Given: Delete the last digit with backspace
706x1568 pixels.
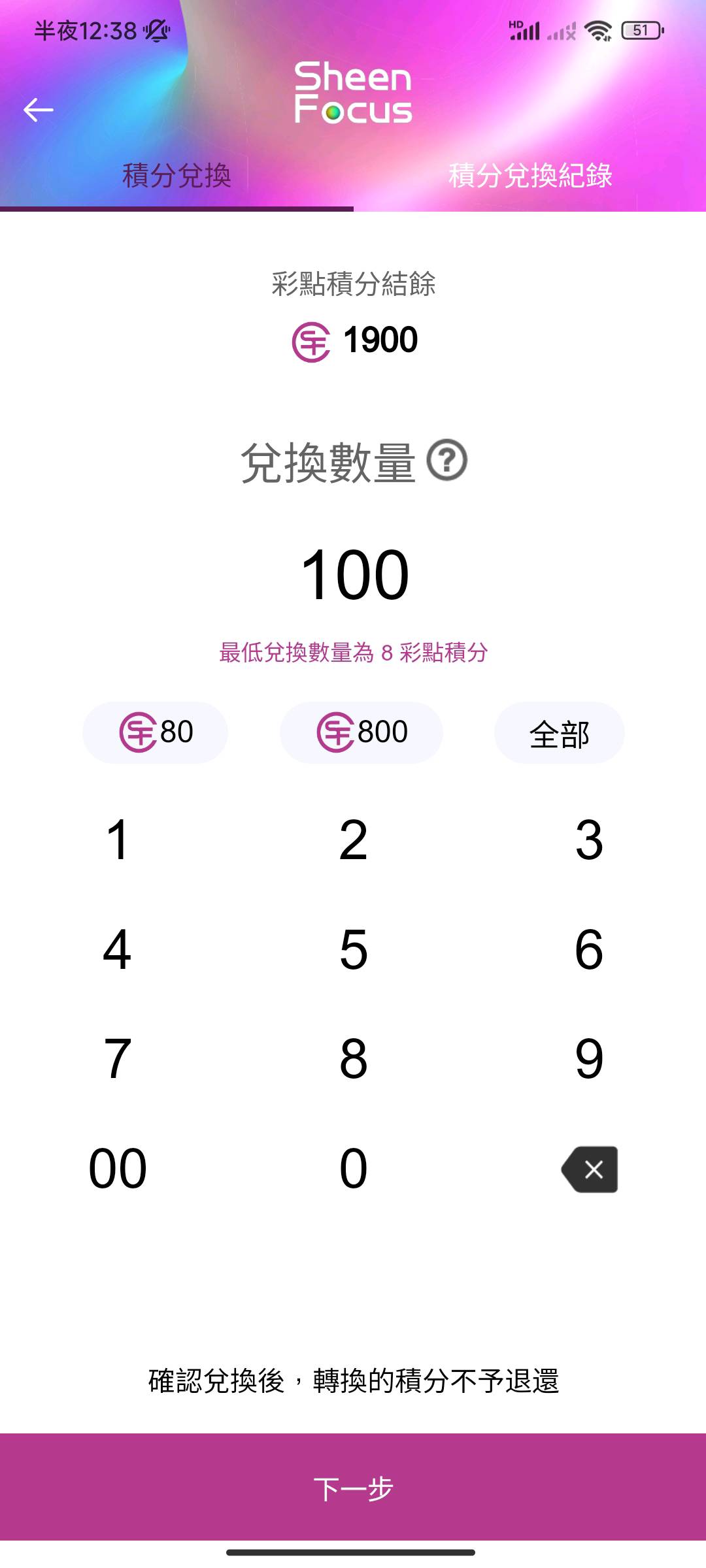Looking at the screenshot, I should click(590, 1169).
